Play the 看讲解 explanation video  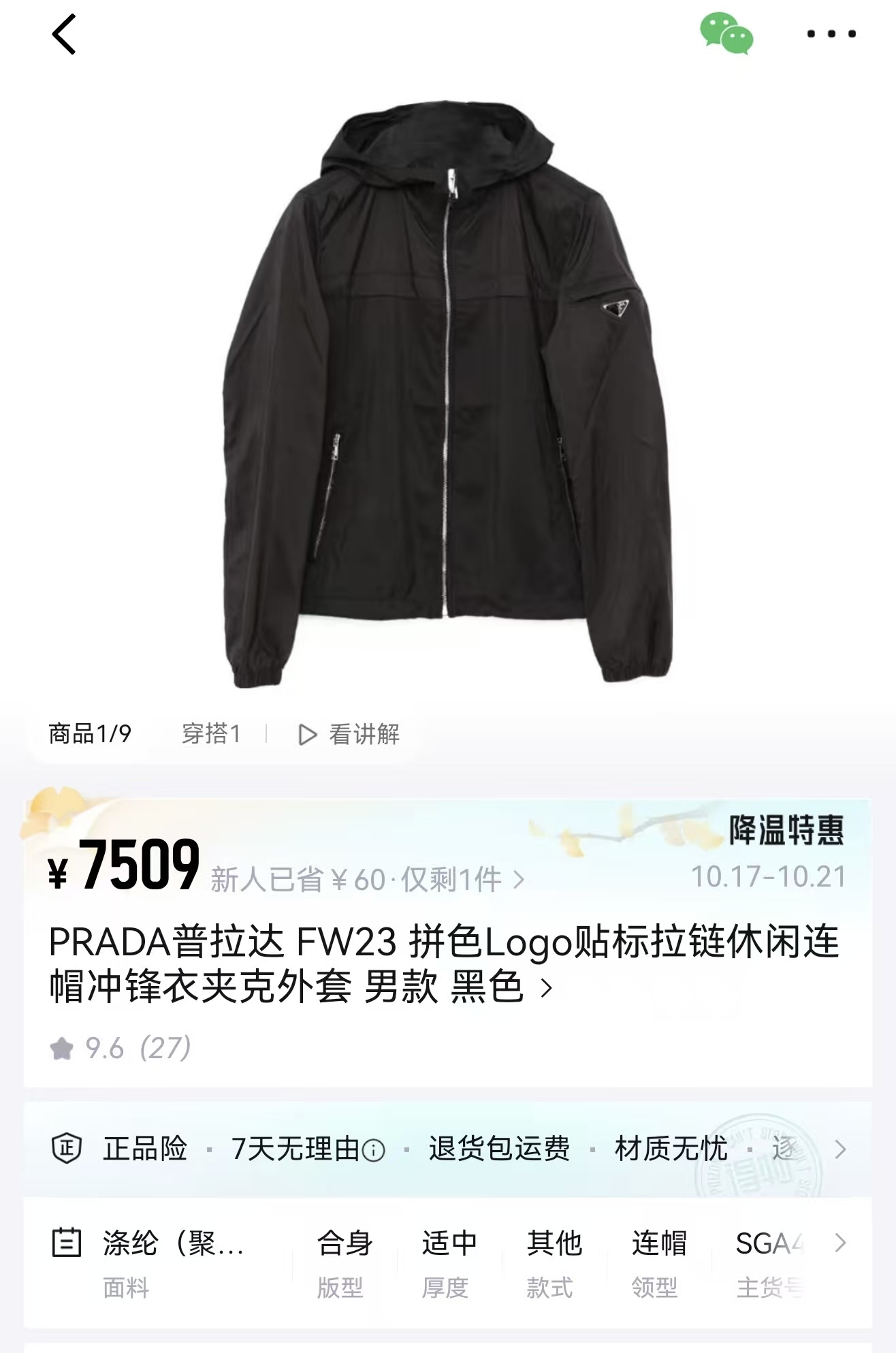coord(349,734)
